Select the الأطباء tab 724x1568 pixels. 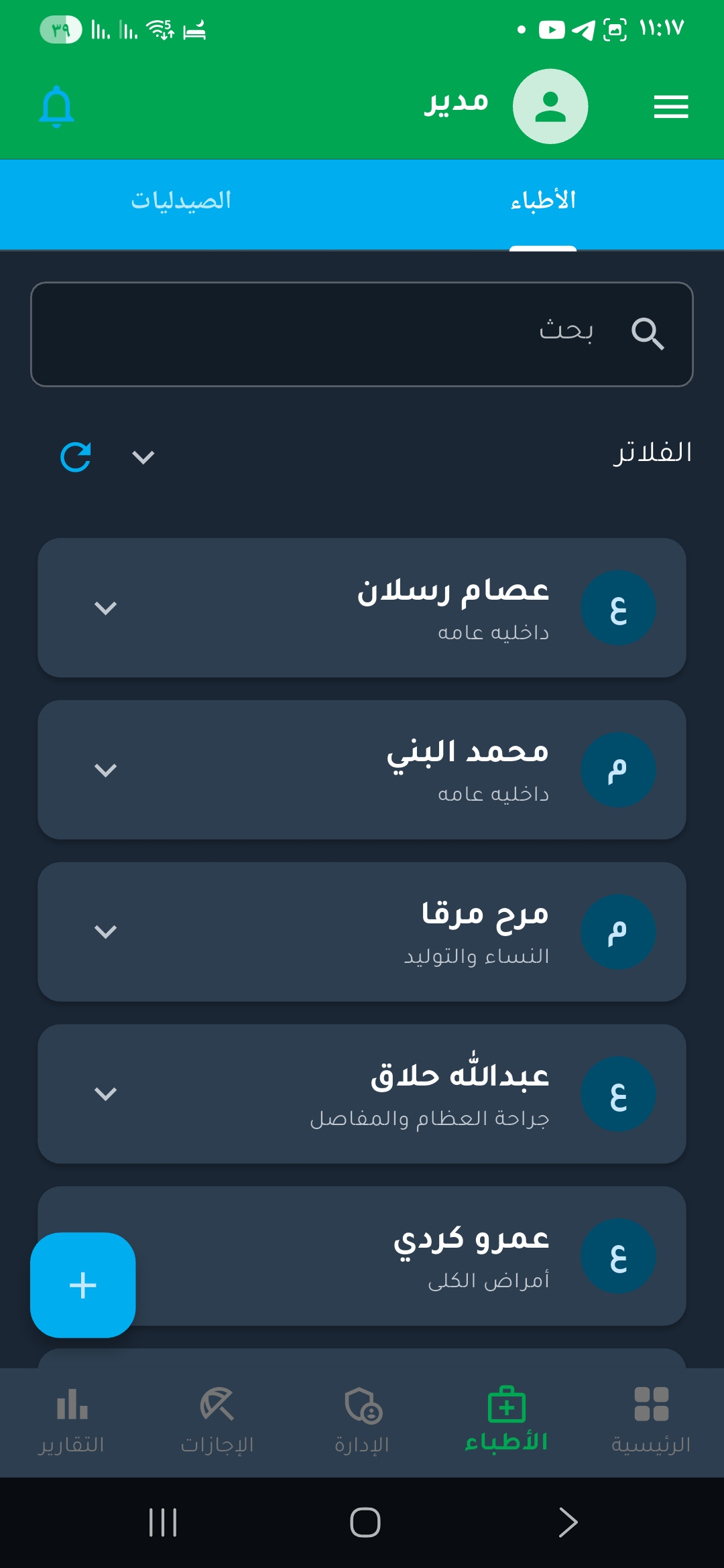pos(543,200)
